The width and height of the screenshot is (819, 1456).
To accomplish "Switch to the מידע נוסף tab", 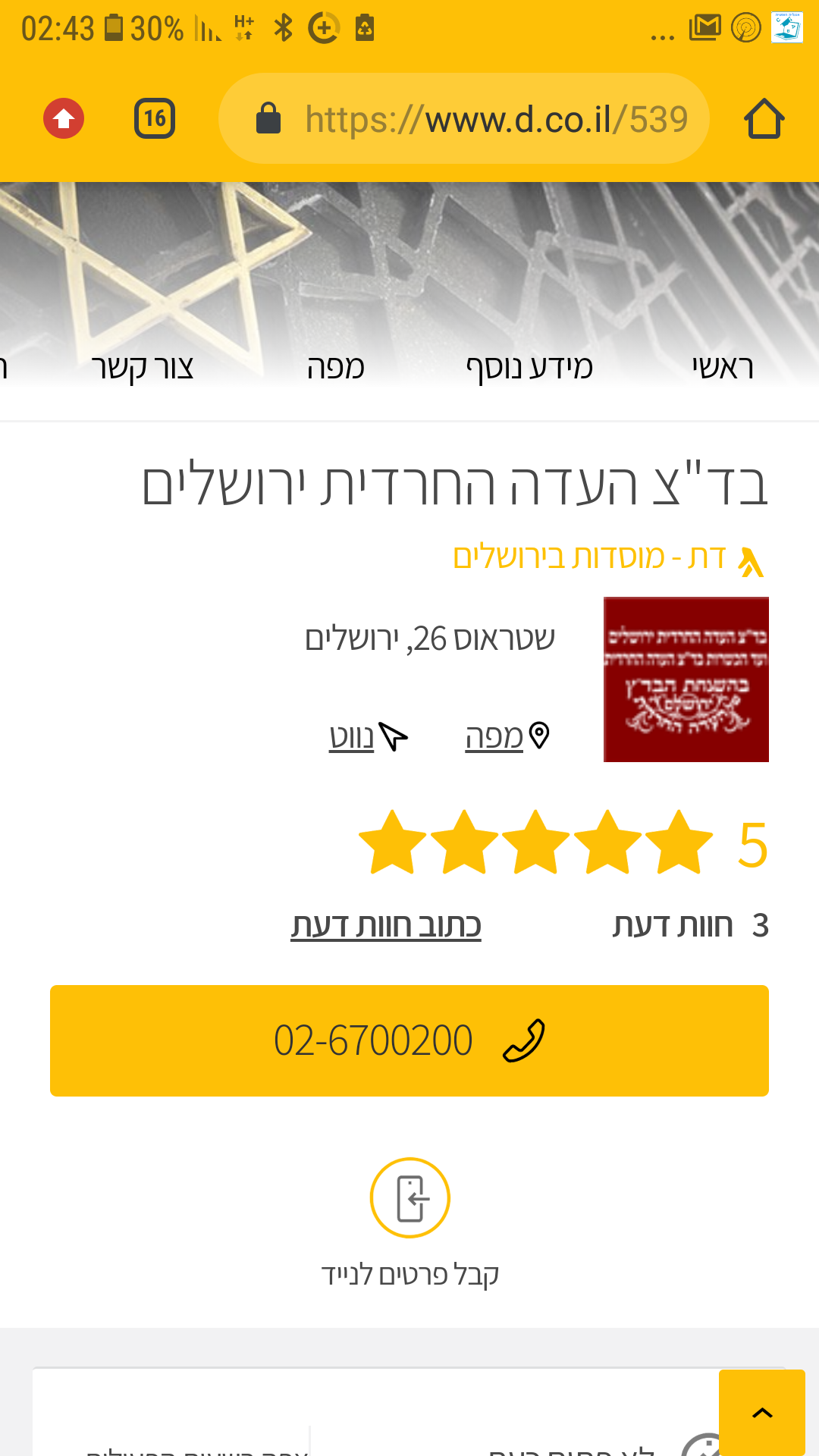I will point(529,368).
